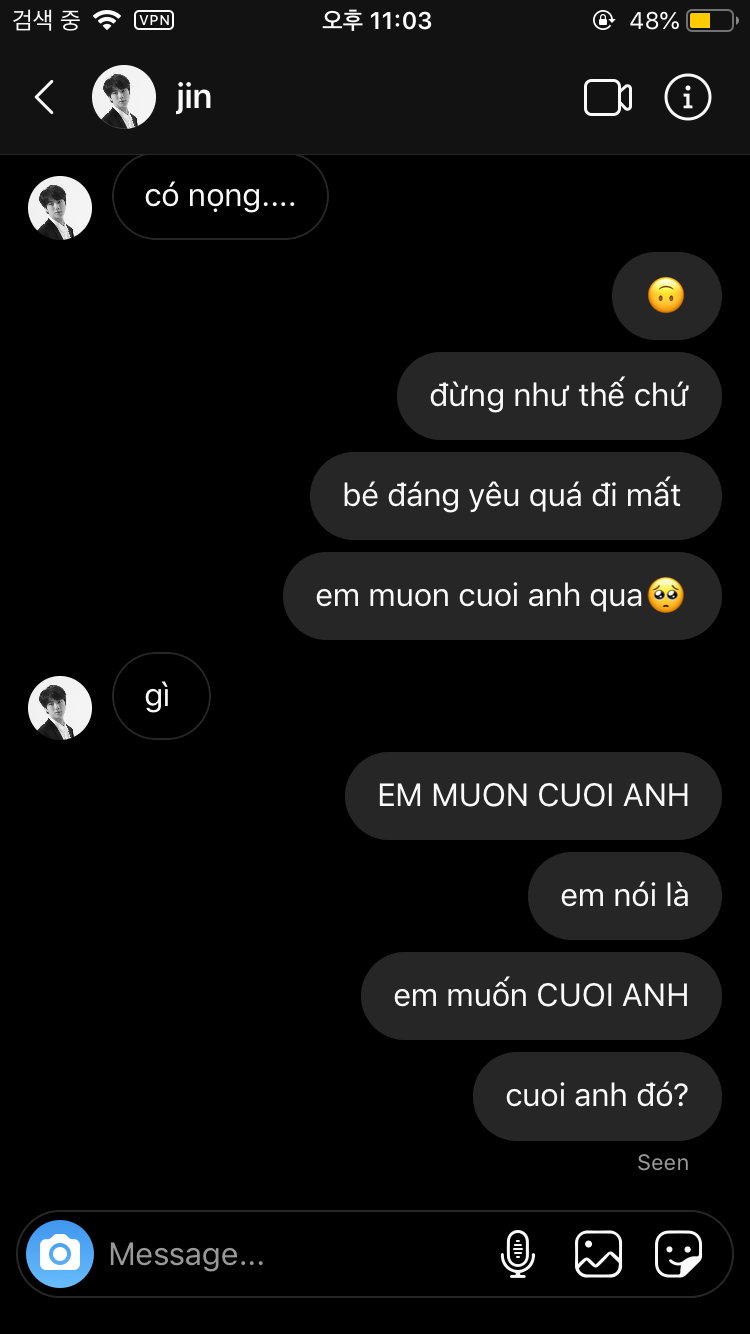Image resolution: width=750 pixels, height=1334 pixels.
Task: Open conversation details info icon
Action: pos(687,97)
